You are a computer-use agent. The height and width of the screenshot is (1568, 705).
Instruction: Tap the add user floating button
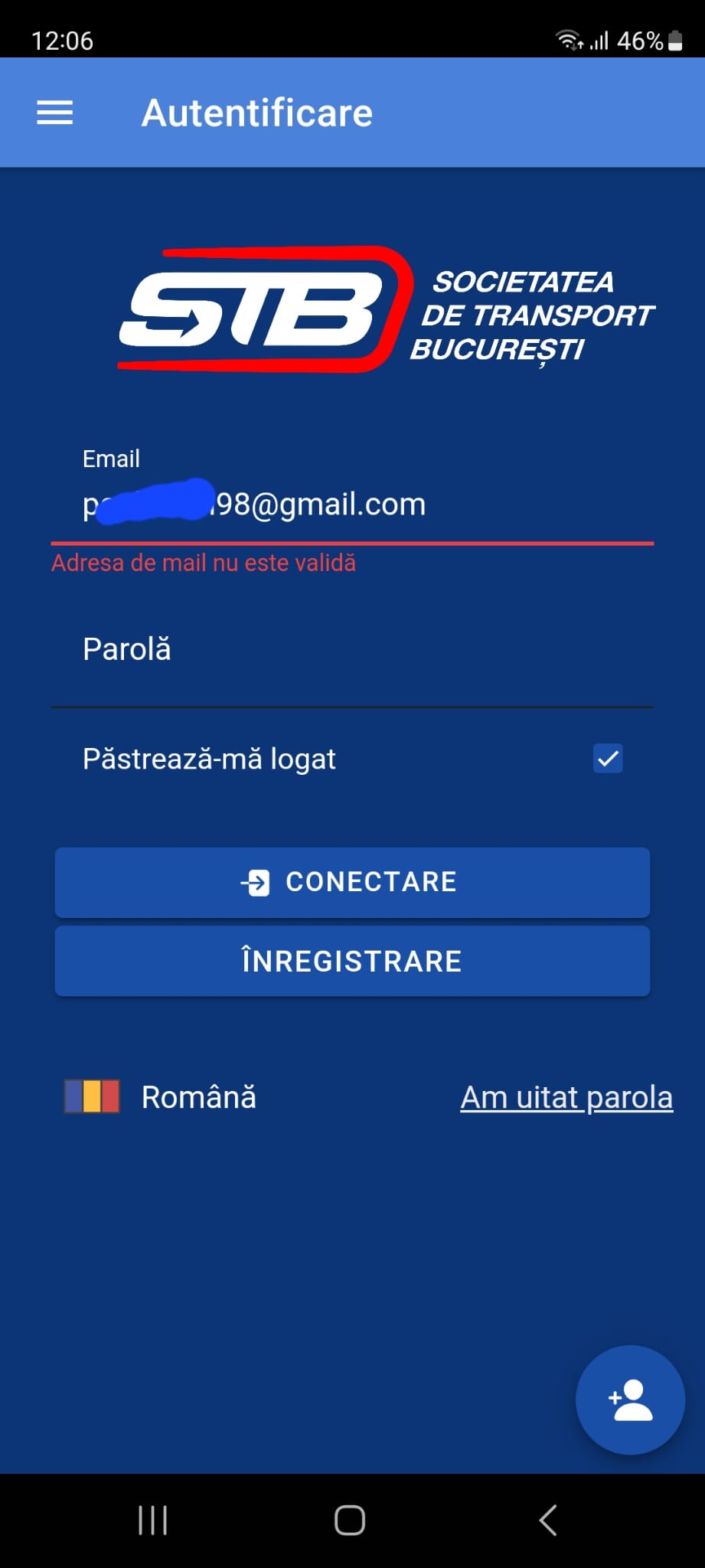[x=630, y=1400]
